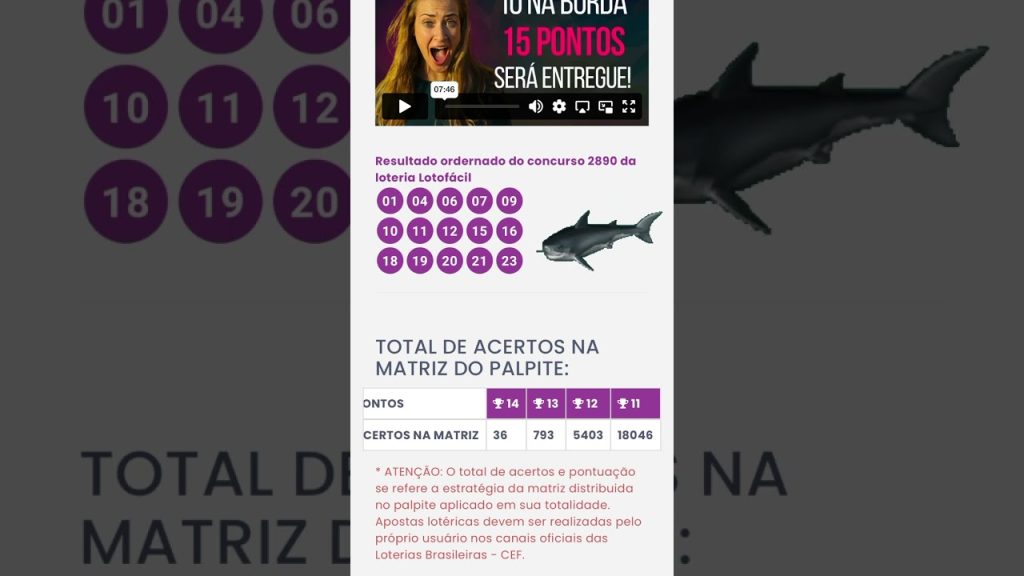This screenshot has height=576, width=1024.
Task: Cast video via AirPlay icon
Action: [x=582, y=106]
